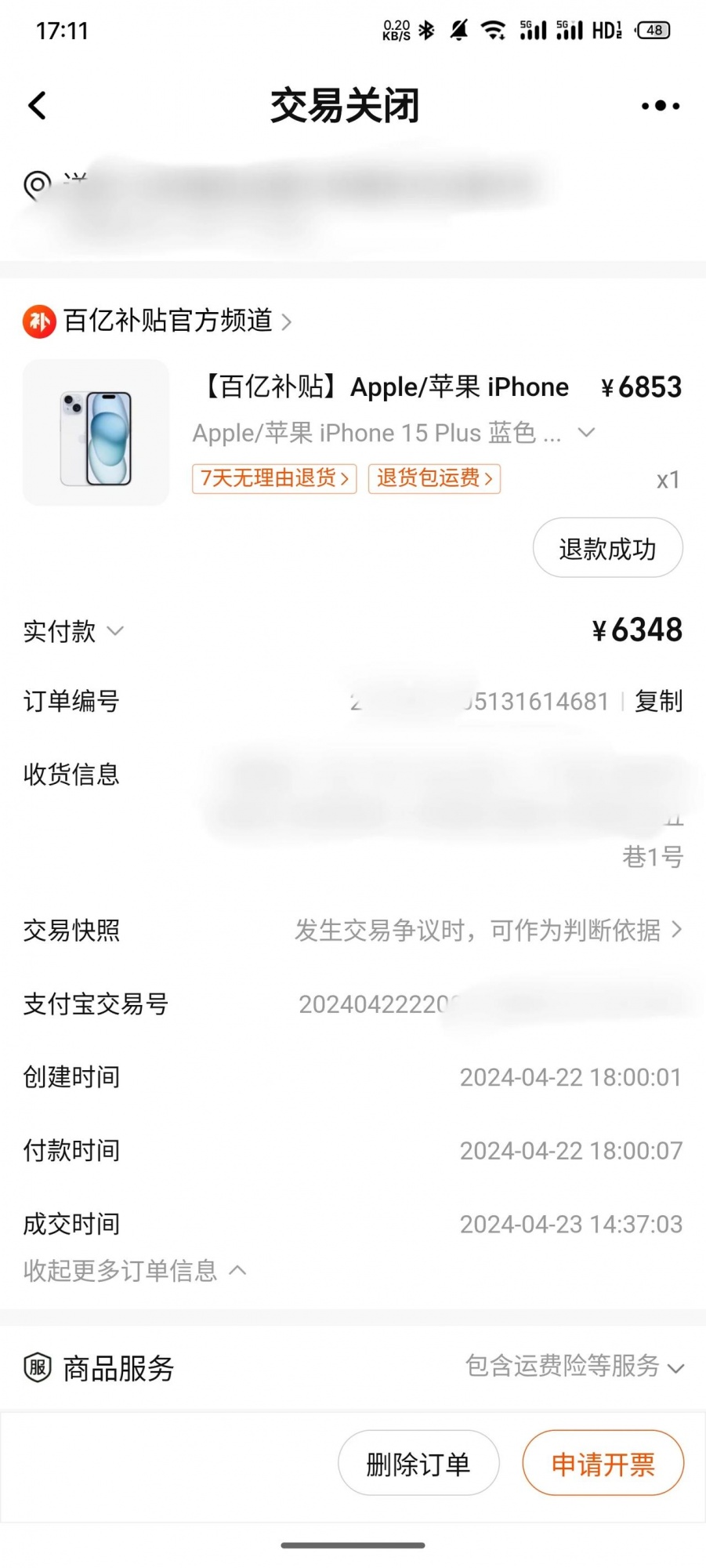This screenshot has height=1568, width=706.
Task: Request an invoice with 申请开票
Action: pos(603,1463)
